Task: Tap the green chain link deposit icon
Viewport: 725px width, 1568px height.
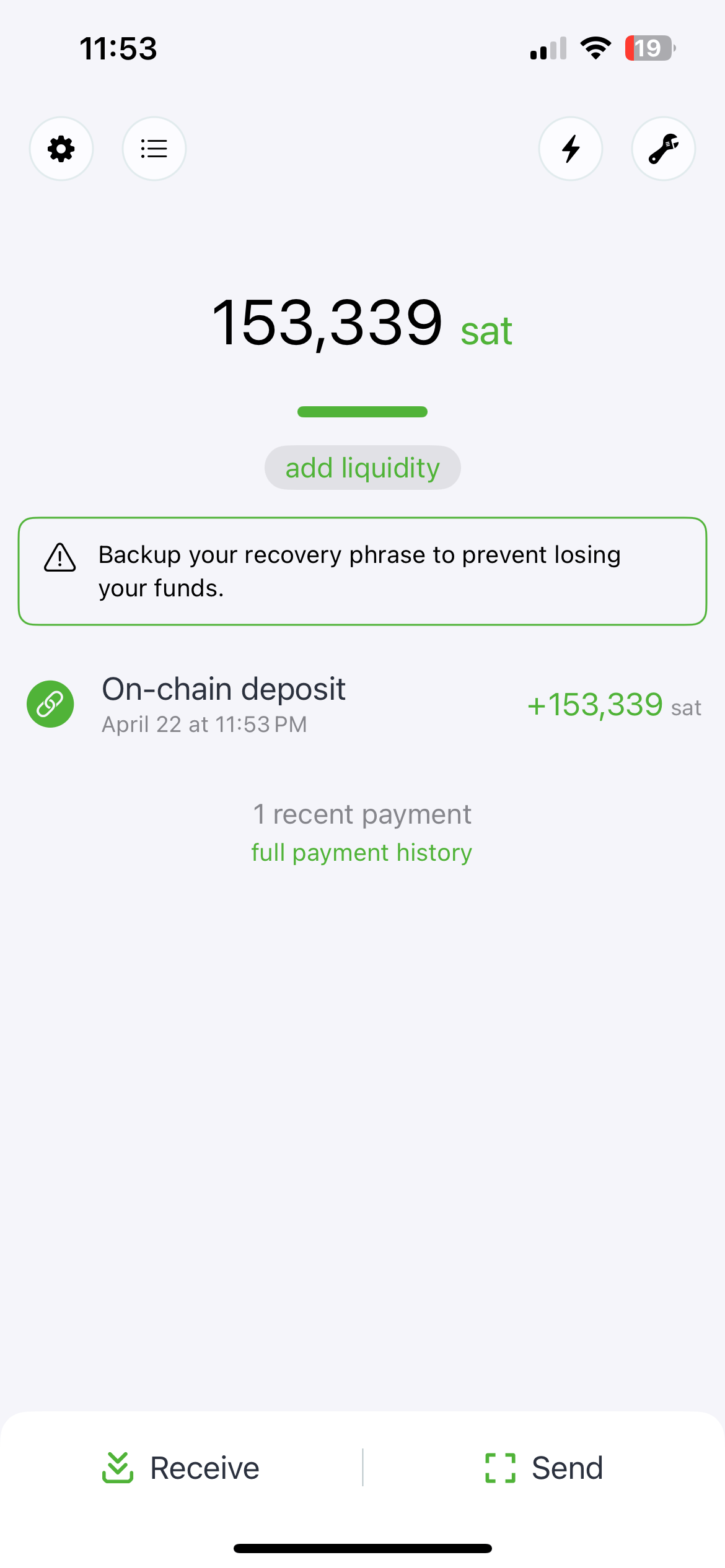Action: tap(50, 704)
